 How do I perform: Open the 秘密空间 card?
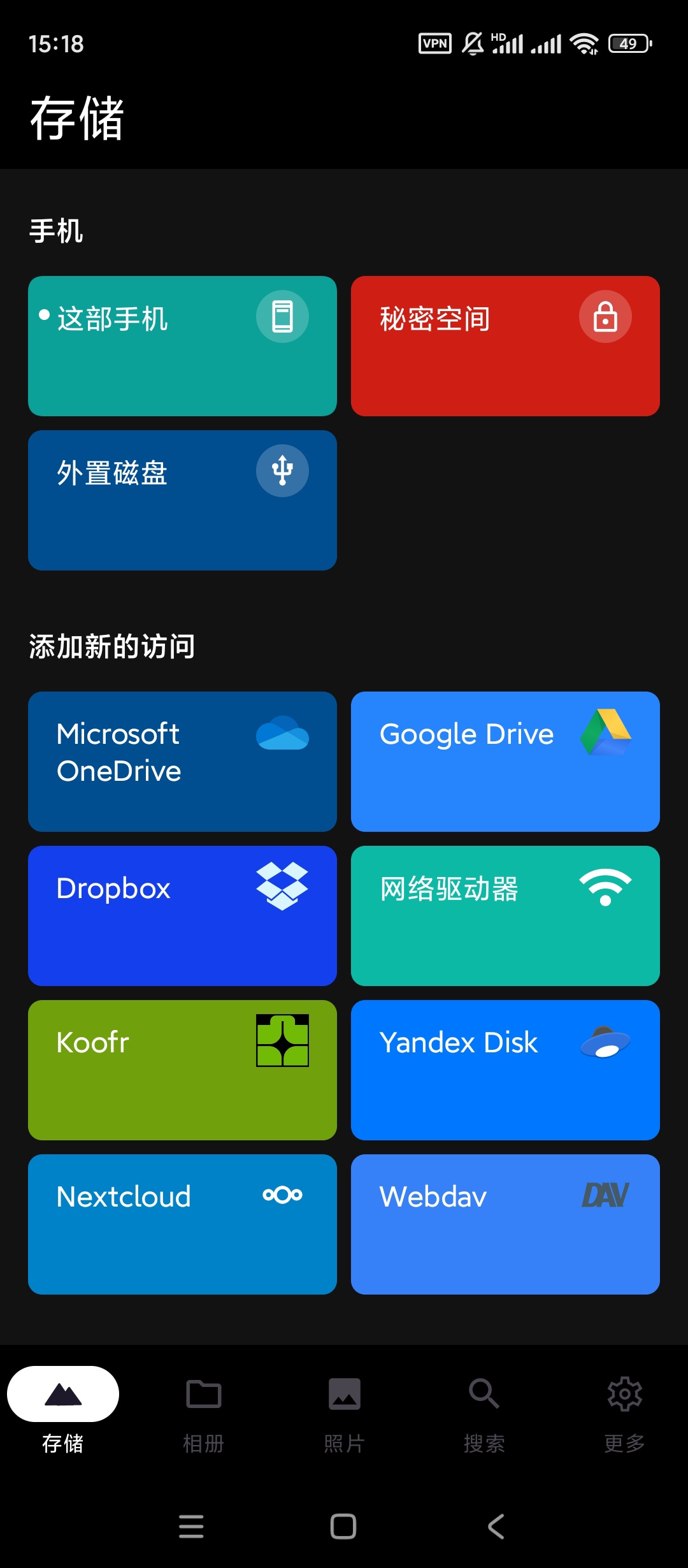click(x=505, y=346)
